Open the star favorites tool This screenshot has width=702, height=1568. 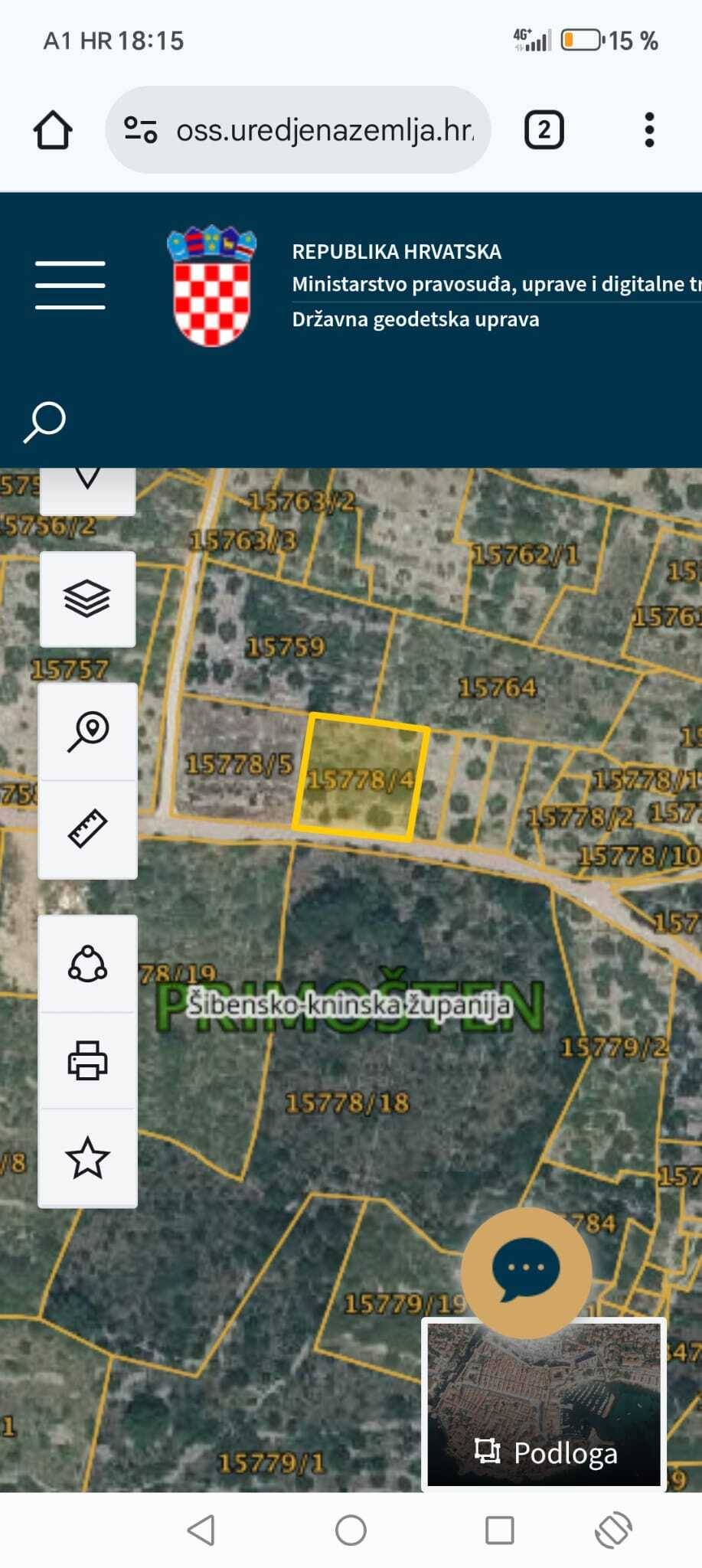pyautogui.click(x=88, y=1158)
